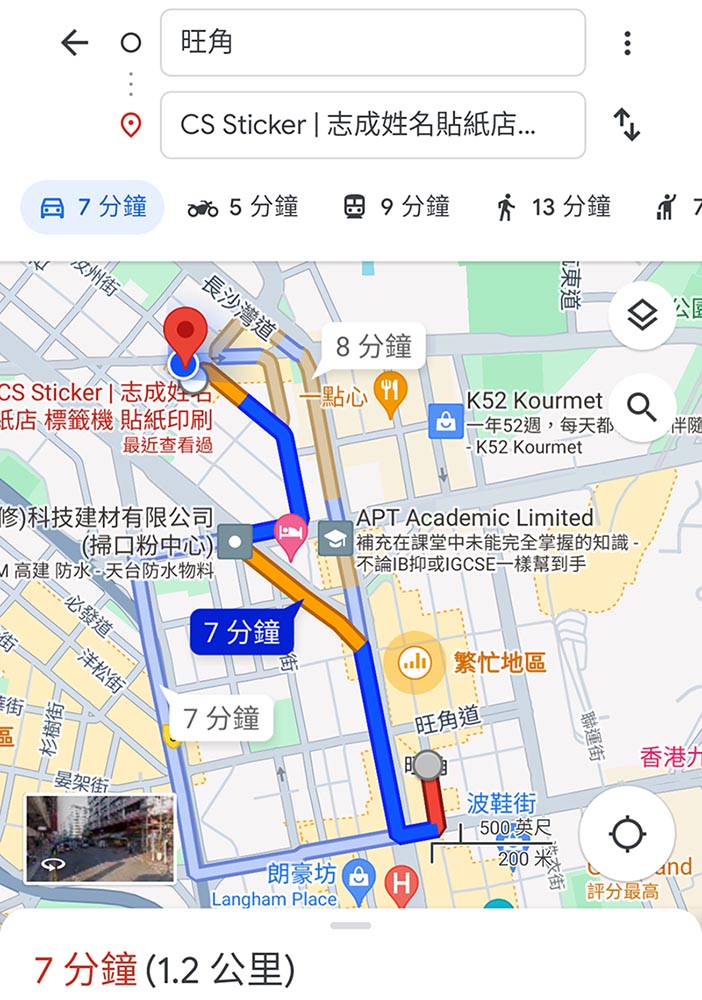Edit the starting point 旺角

pyautogui.click(x=372, y=43)
